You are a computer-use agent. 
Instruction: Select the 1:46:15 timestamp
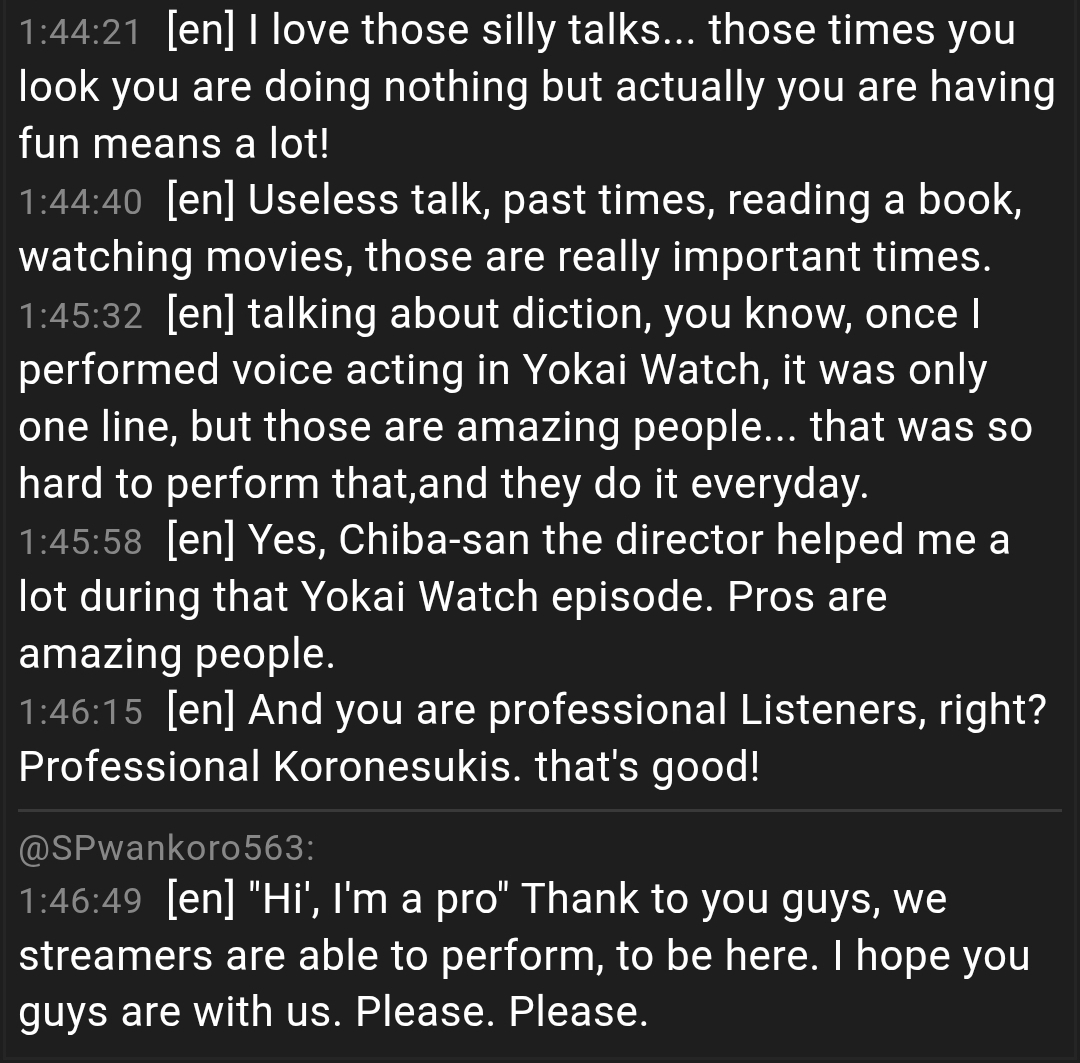(x=80, y=713)
